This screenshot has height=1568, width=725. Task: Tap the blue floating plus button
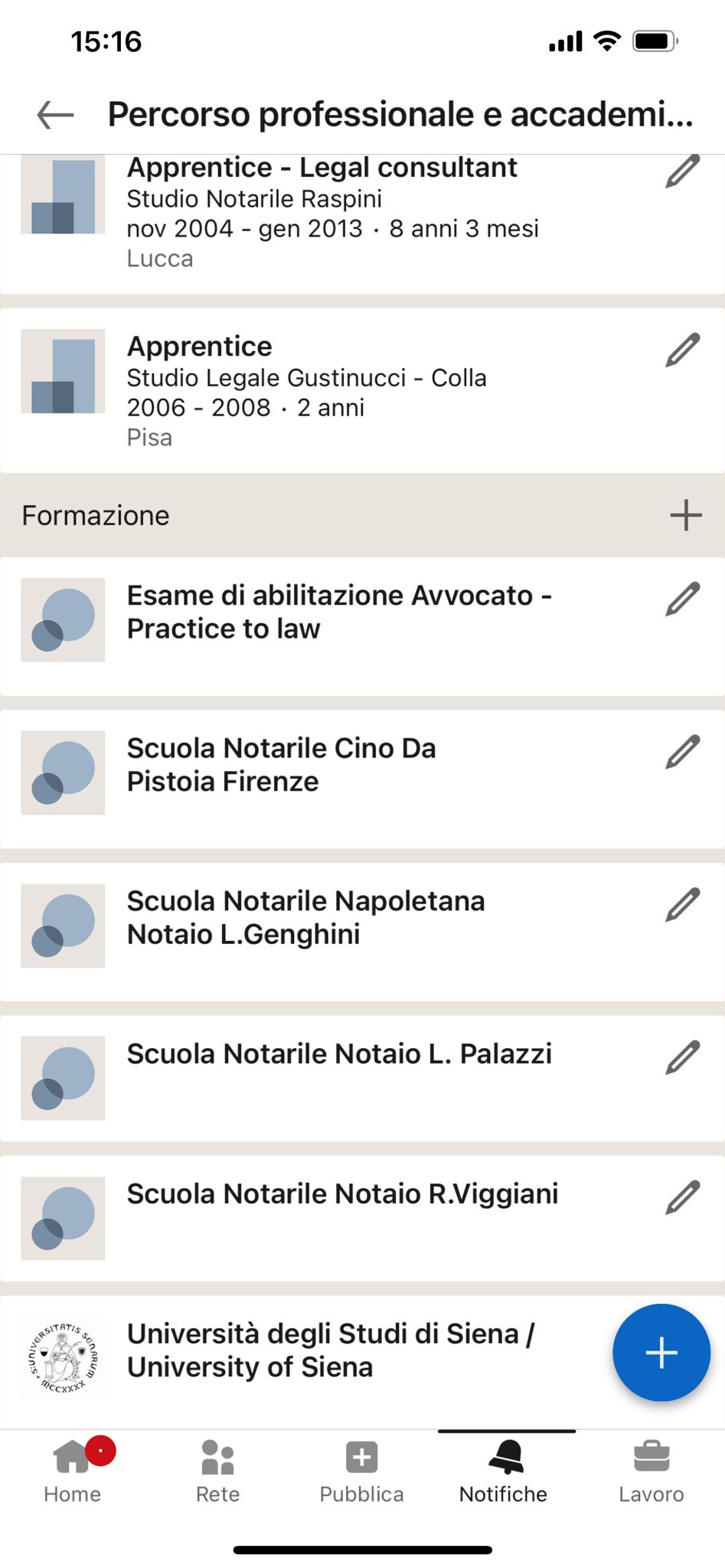pos(661,1353)
